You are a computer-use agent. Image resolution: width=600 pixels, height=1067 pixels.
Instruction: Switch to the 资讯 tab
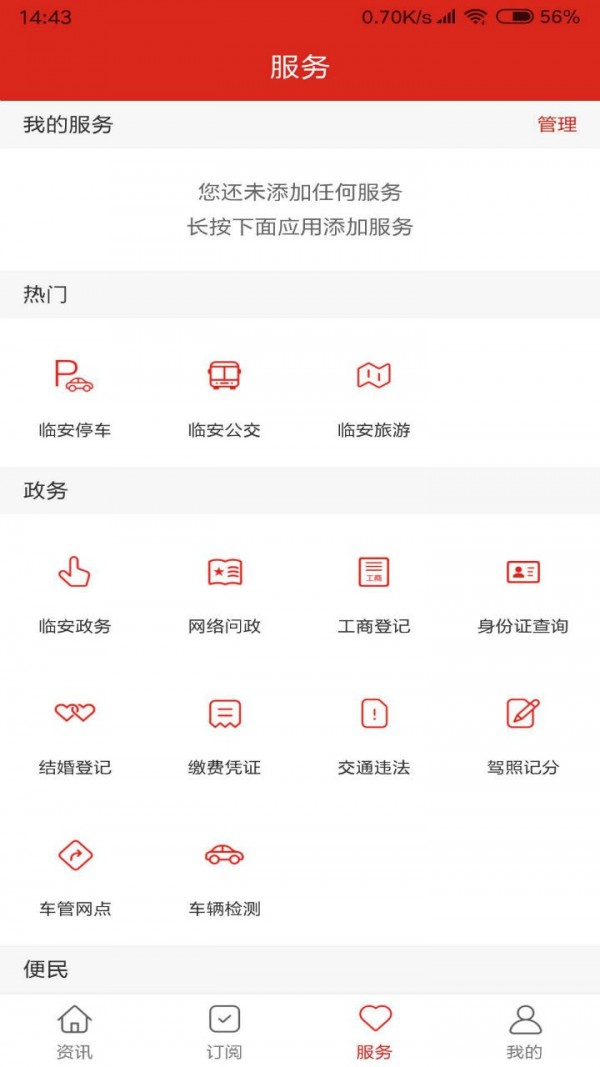click(75, 1031)
